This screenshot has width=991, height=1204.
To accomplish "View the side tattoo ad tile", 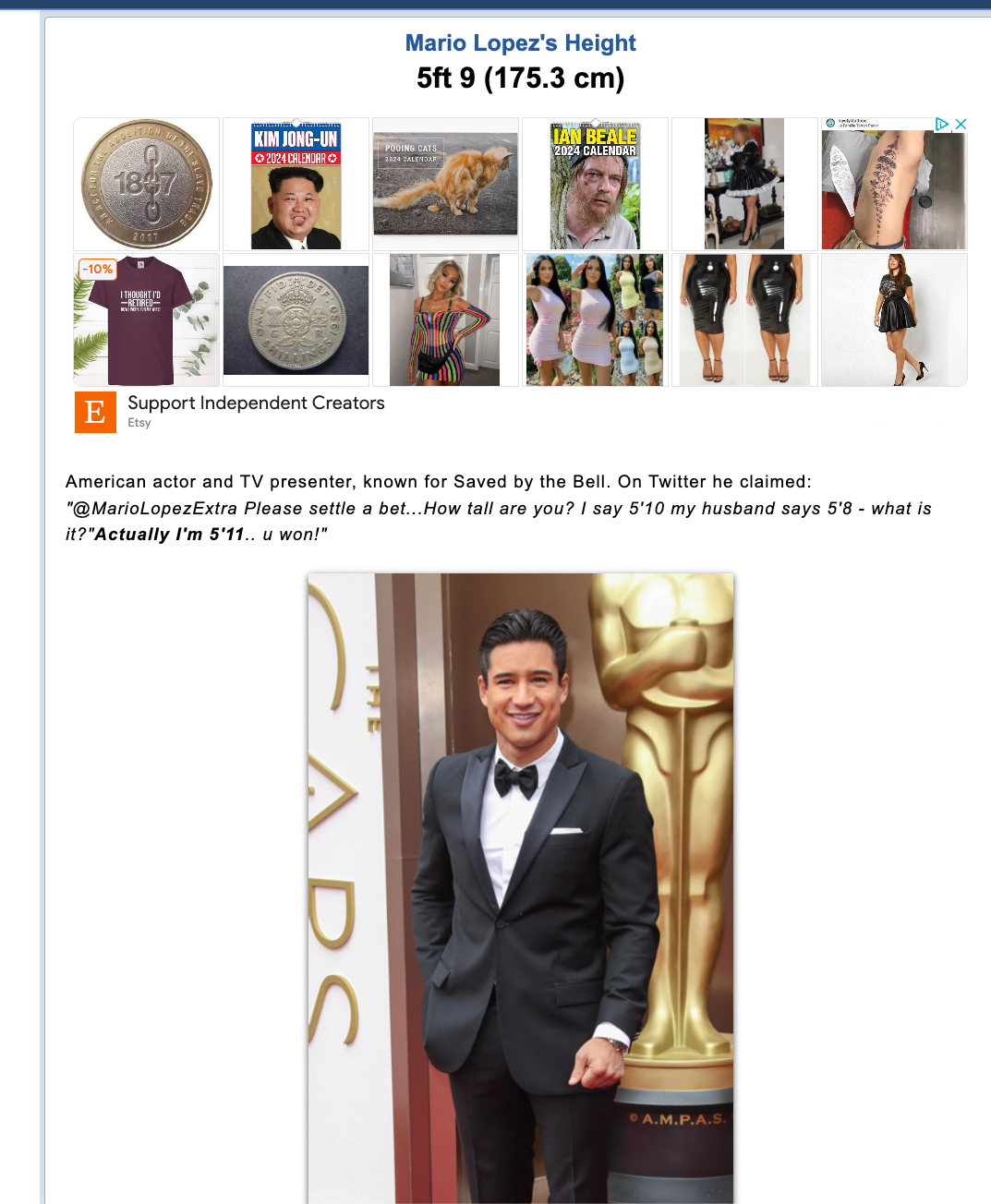I will pos(893,189).
